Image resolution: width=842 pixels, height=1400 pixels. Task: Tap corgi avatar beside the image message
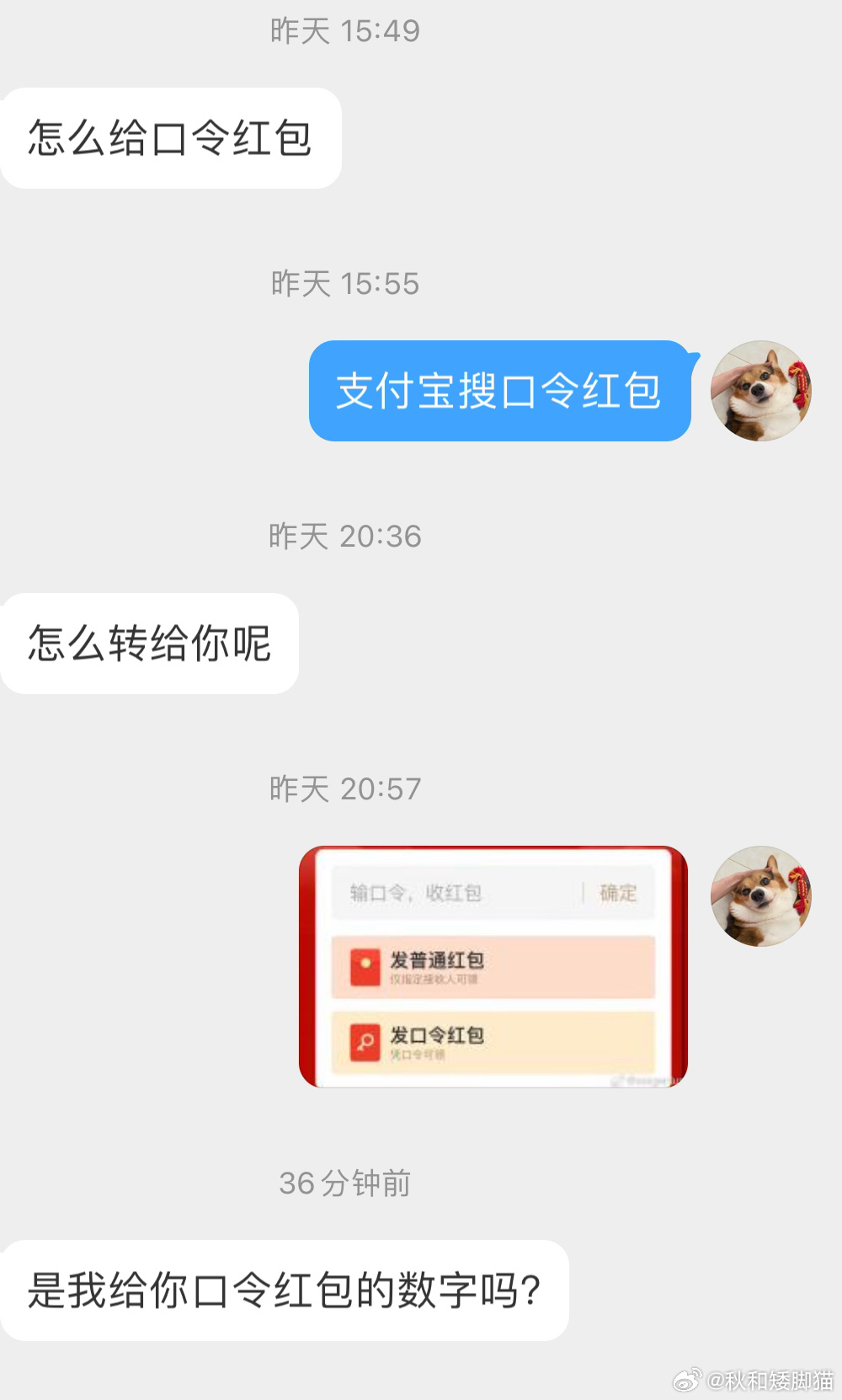coord(760,896)
